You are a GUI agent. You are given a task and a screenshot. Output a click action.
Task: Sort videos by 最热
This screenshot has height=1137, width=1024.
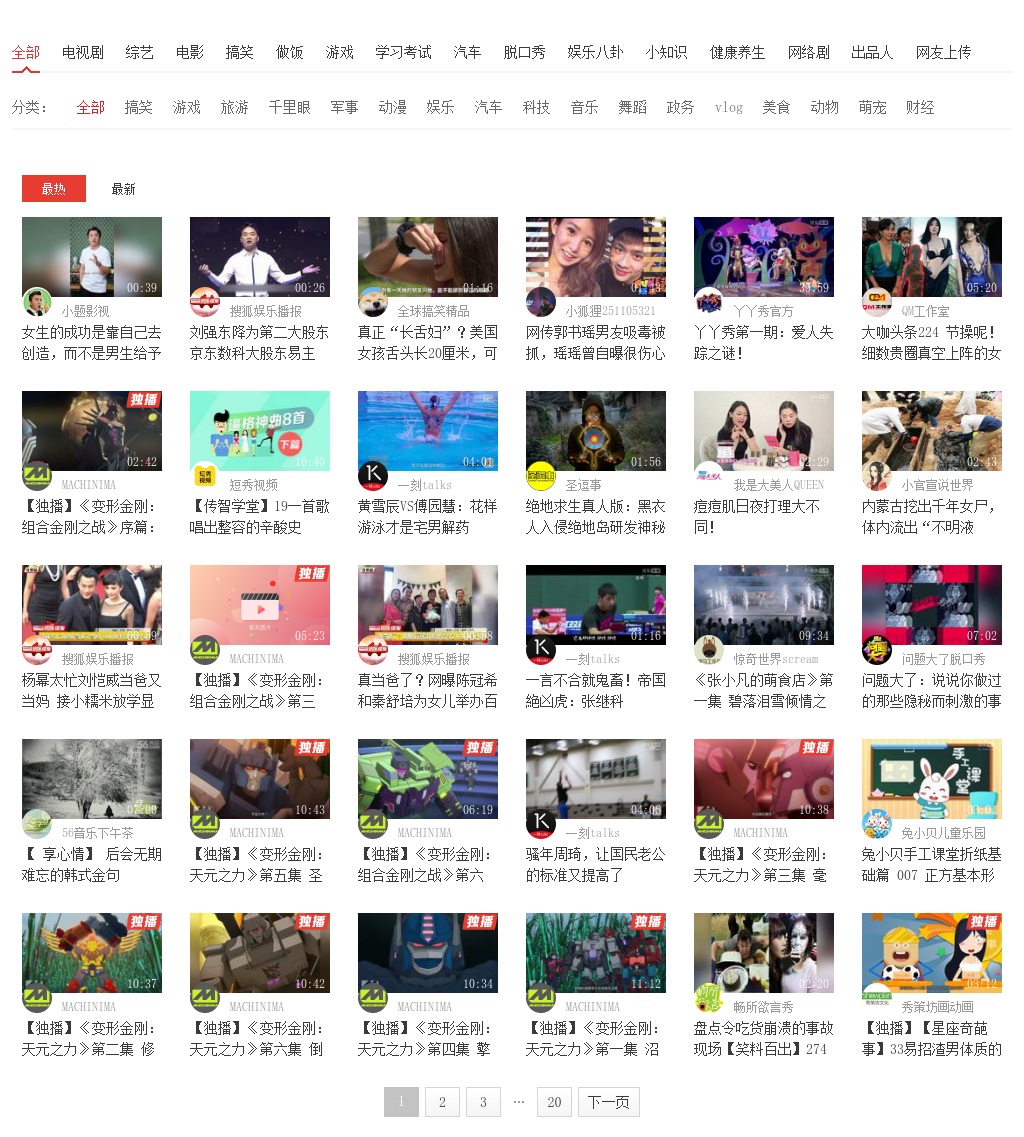pos(54,189)
